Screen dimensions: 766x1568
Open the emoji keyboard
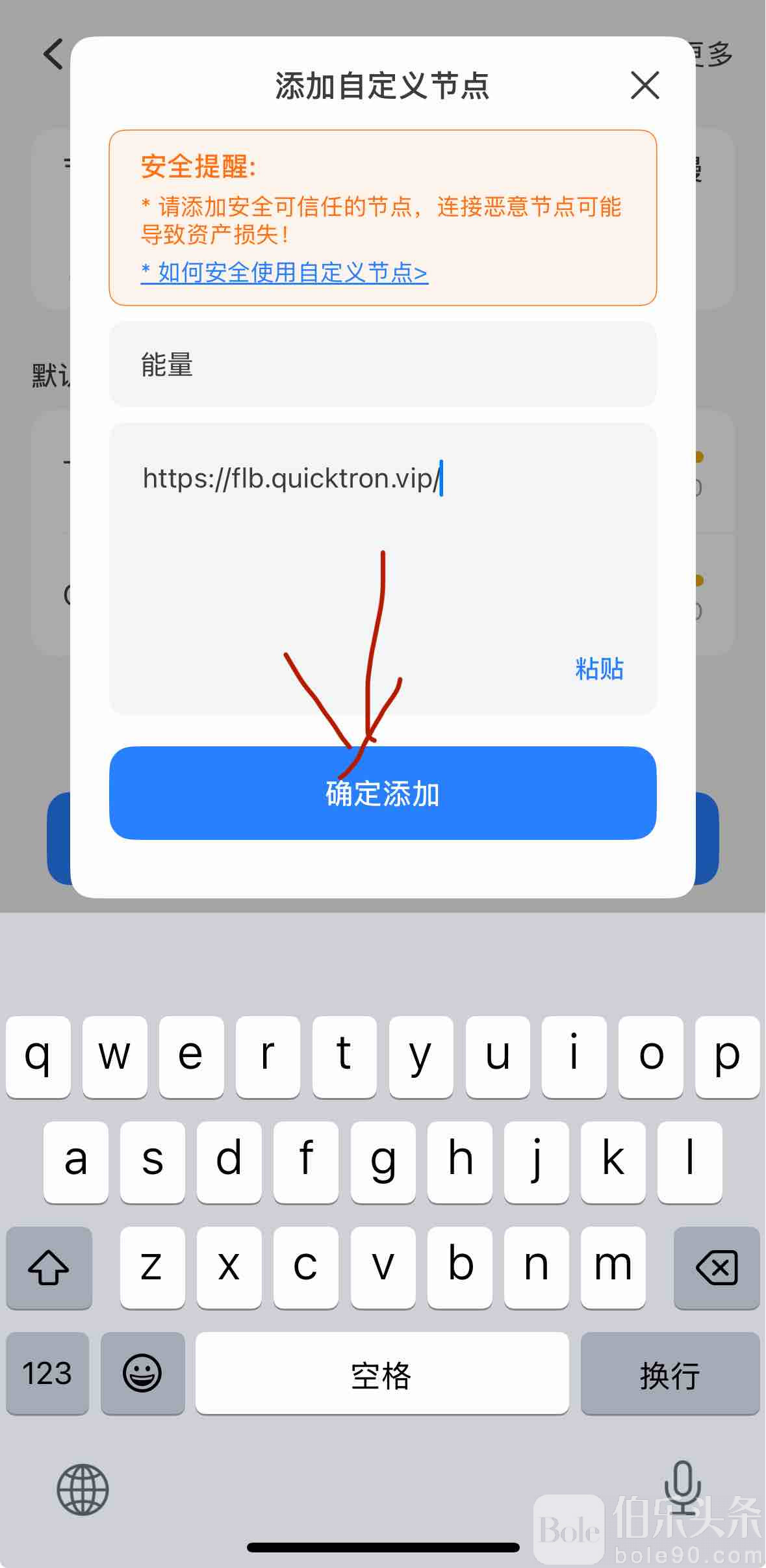coord(142,1372)
